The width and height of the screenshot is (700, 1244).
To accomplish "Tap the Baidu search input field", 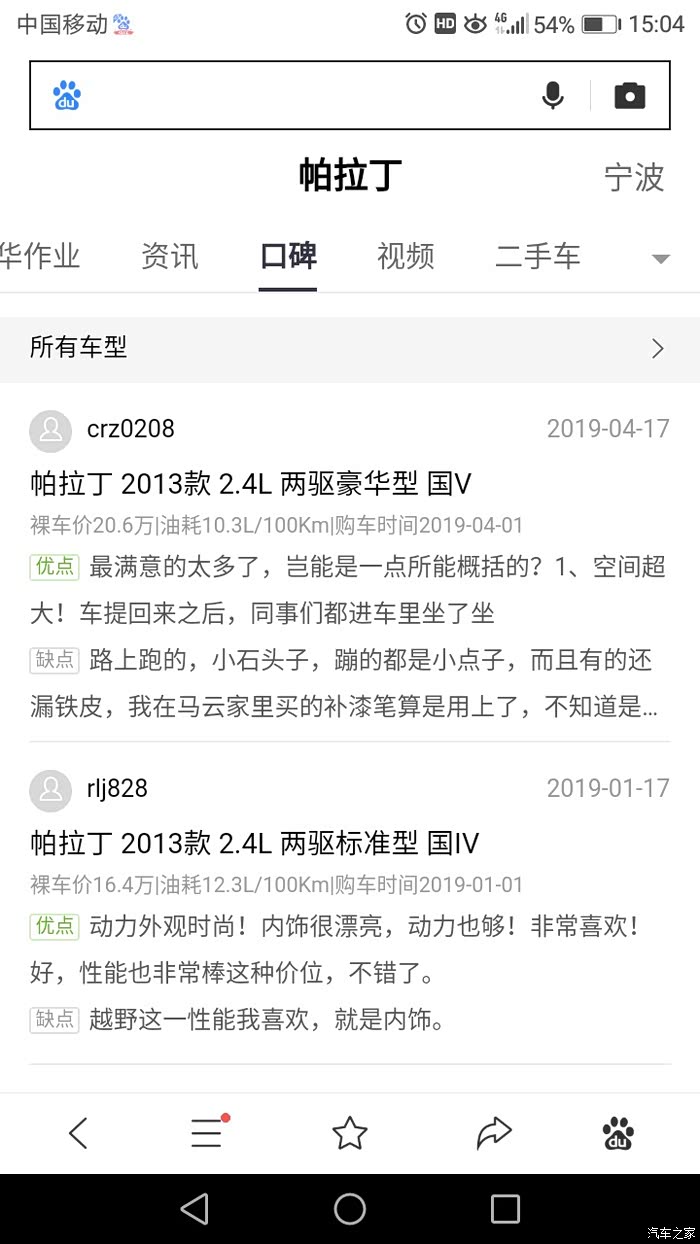I will click(300, 96).
